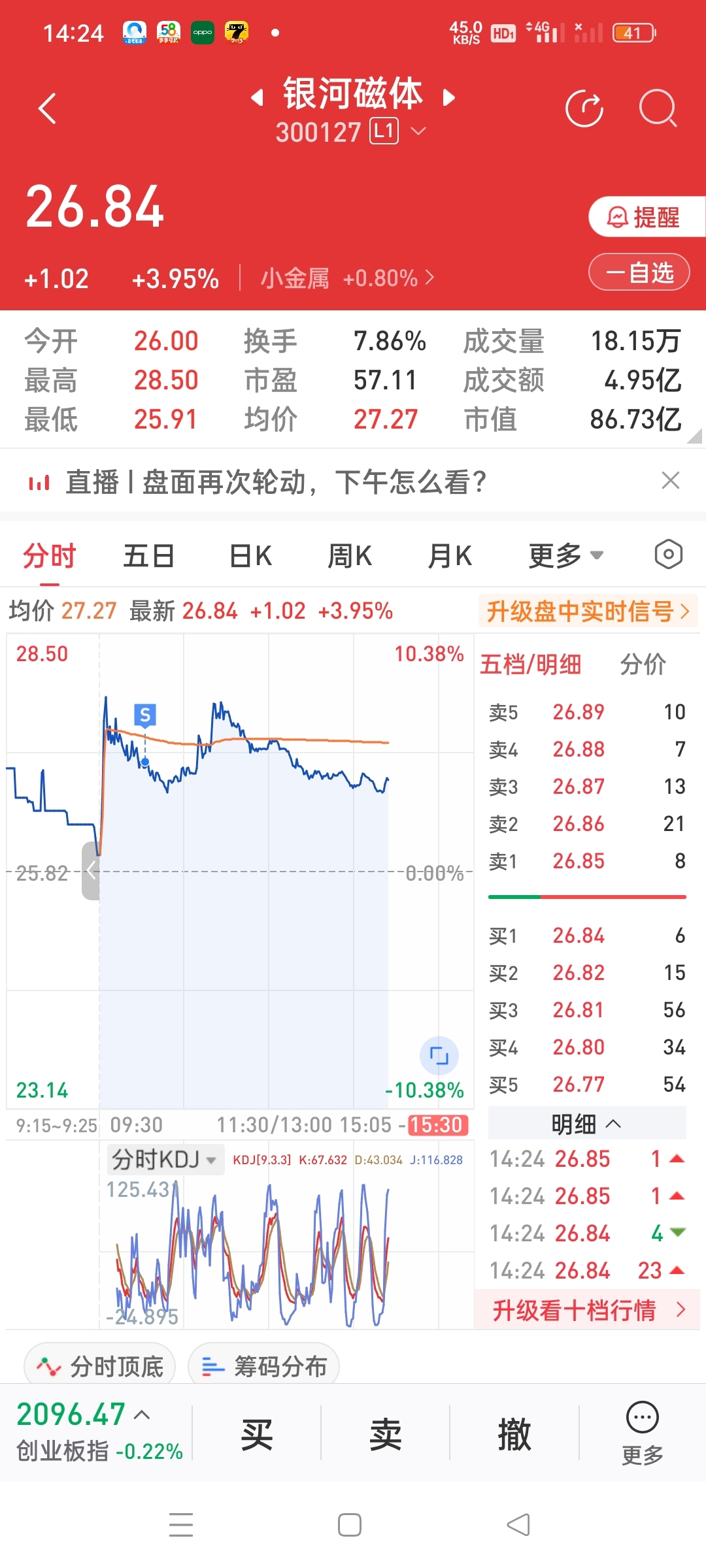Switch to the 分价 tab
706x1568 pixels.
(x=643, y=664)
